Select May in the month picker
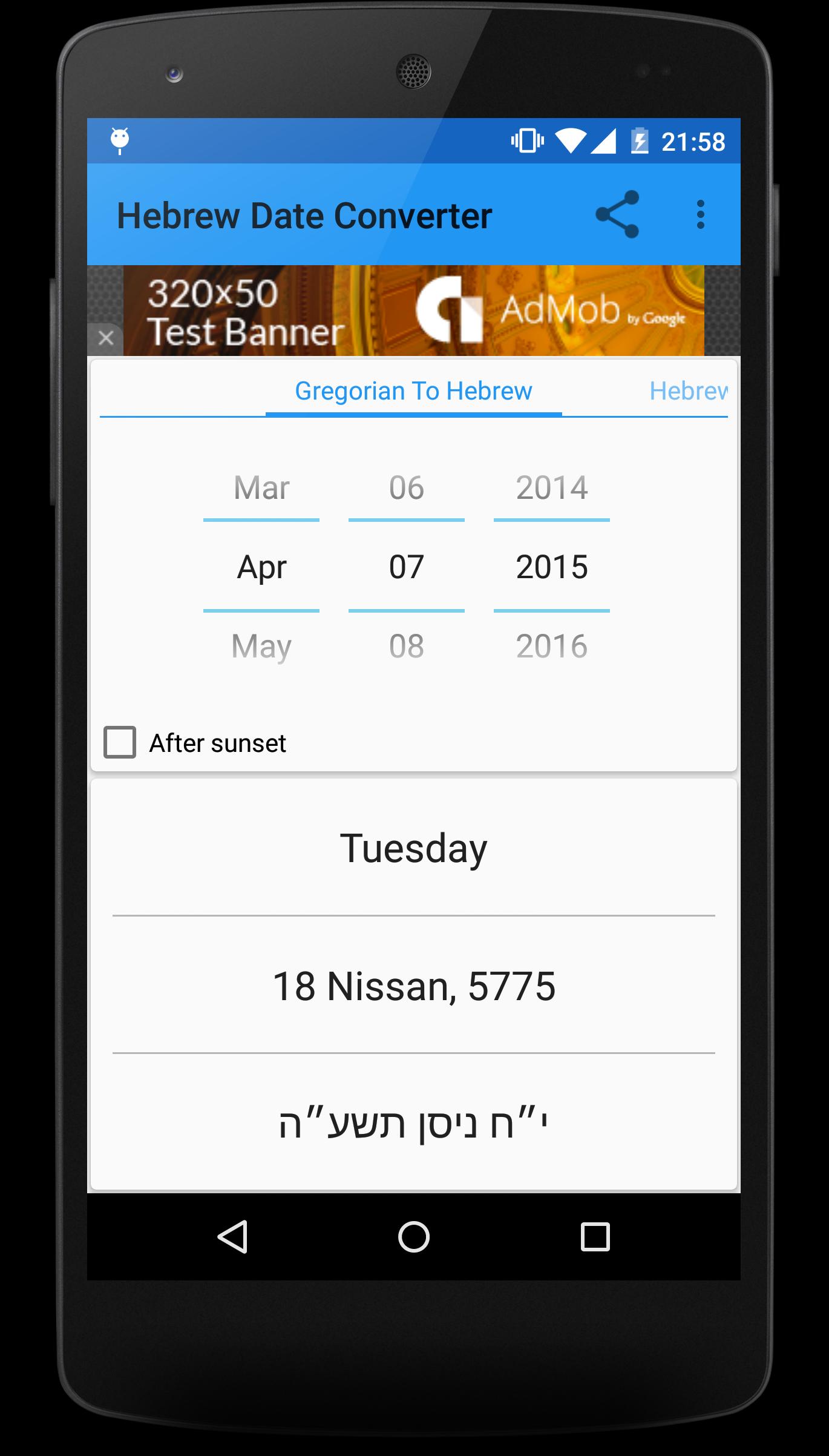 click(261, 646)
